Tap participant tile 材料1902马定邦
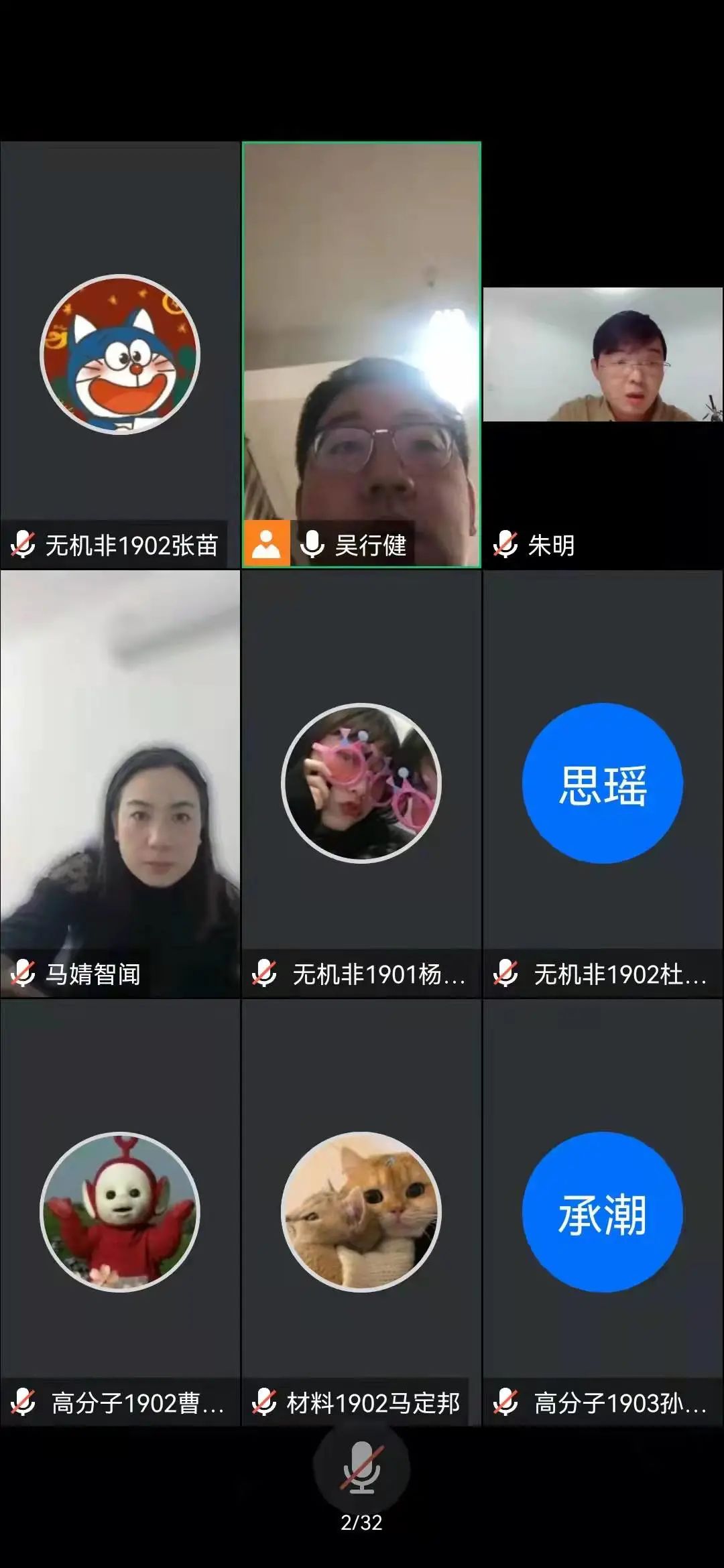The image size is (724, 1568). point(361,1212)
